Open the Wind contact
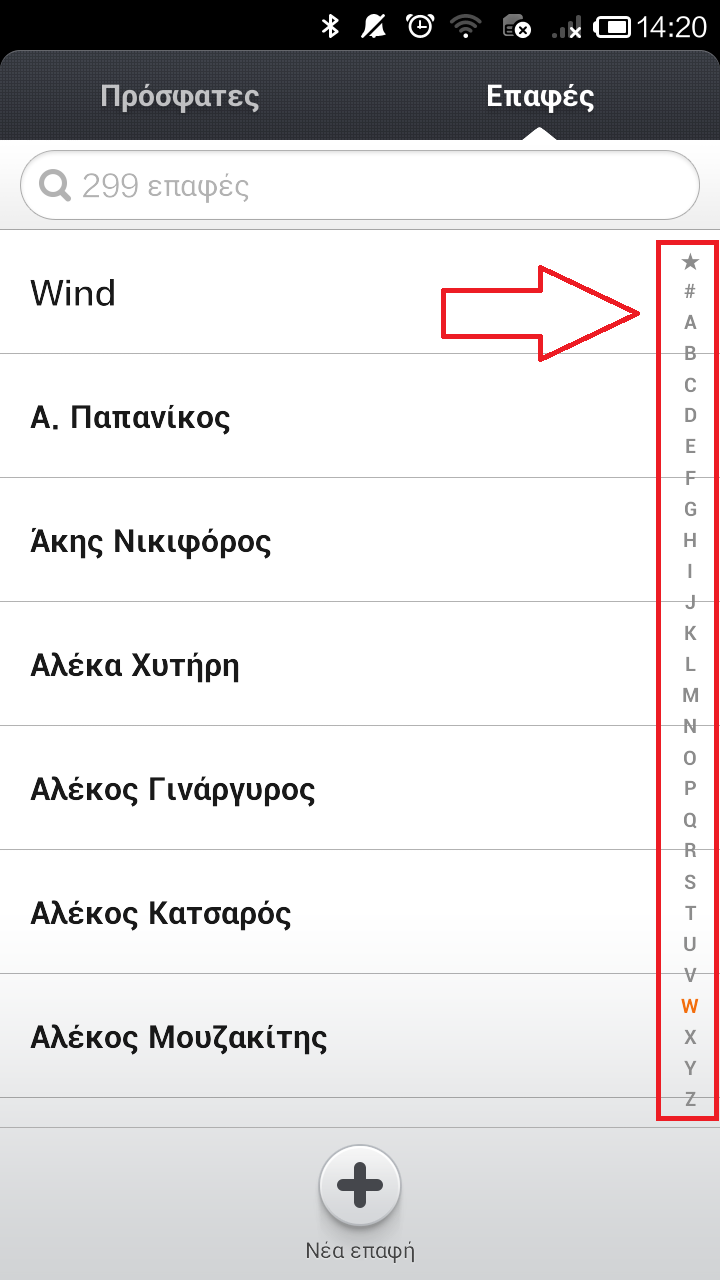 300,293
